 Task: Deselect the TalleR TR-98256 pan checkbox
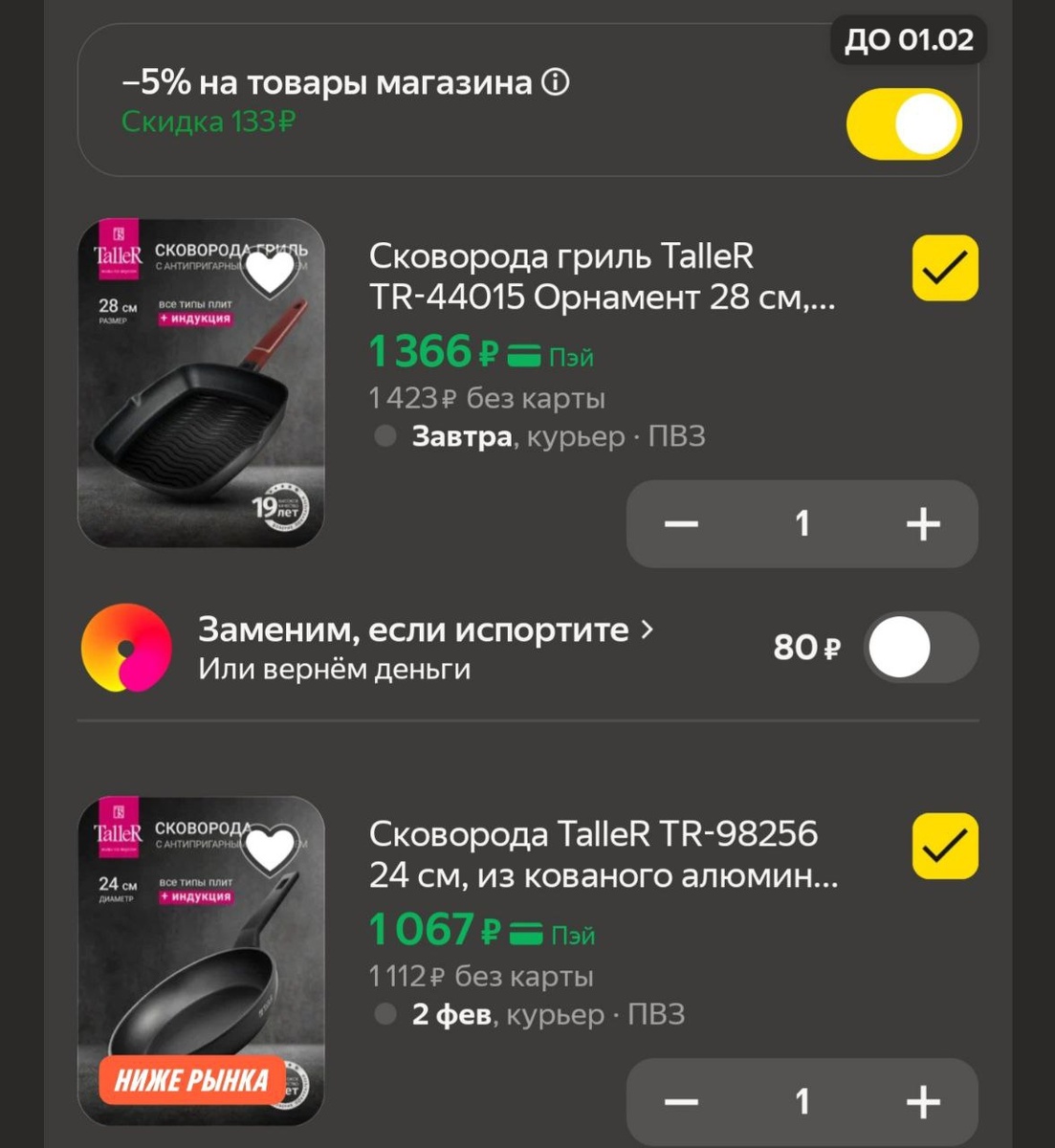click(945, 847)
